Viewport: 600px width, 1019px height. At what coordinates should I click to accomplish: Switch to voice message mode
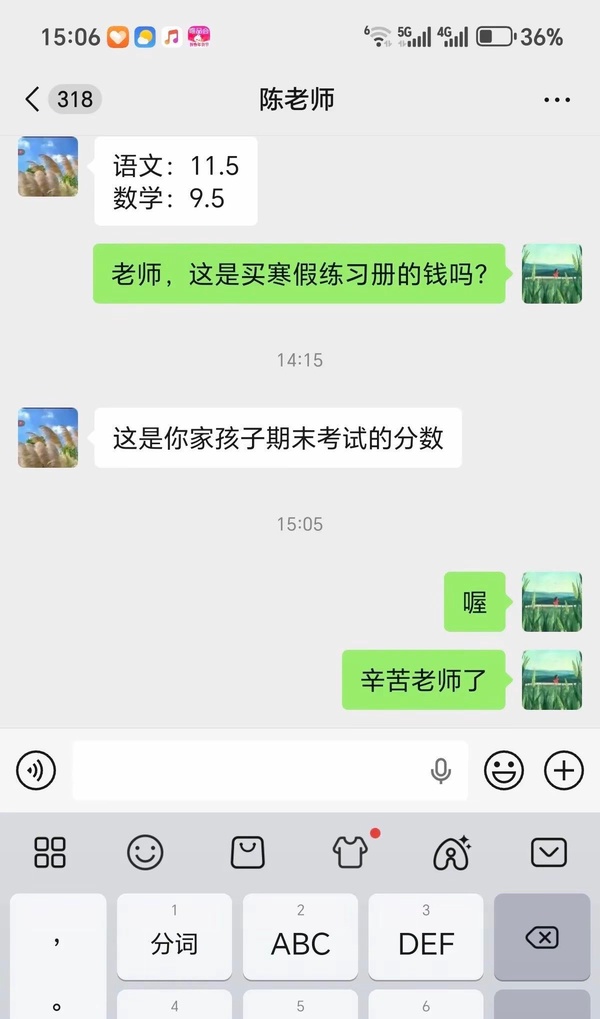pos(36,770)
